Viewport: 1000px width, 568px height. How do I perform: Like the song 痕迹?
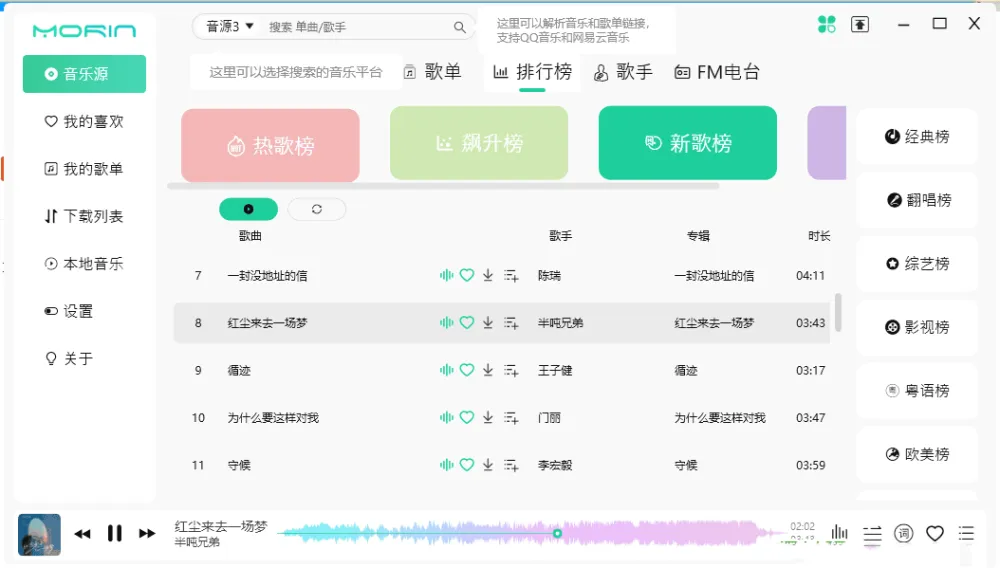tap(467, 370)
